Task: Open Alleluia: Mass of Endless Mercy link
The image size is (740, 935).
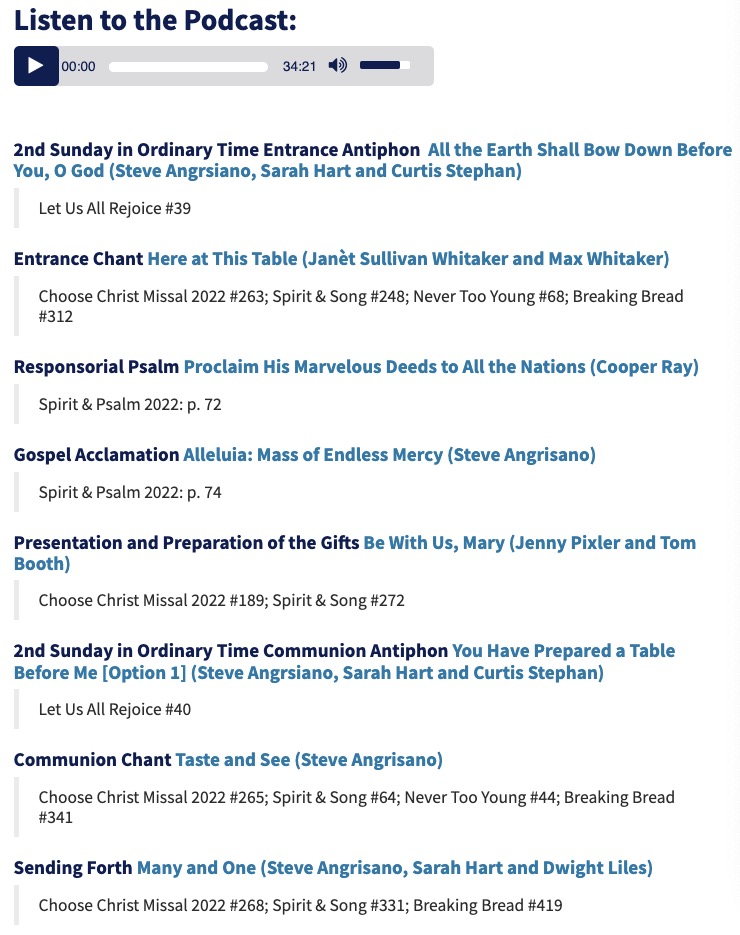Action: coord(389,455)
